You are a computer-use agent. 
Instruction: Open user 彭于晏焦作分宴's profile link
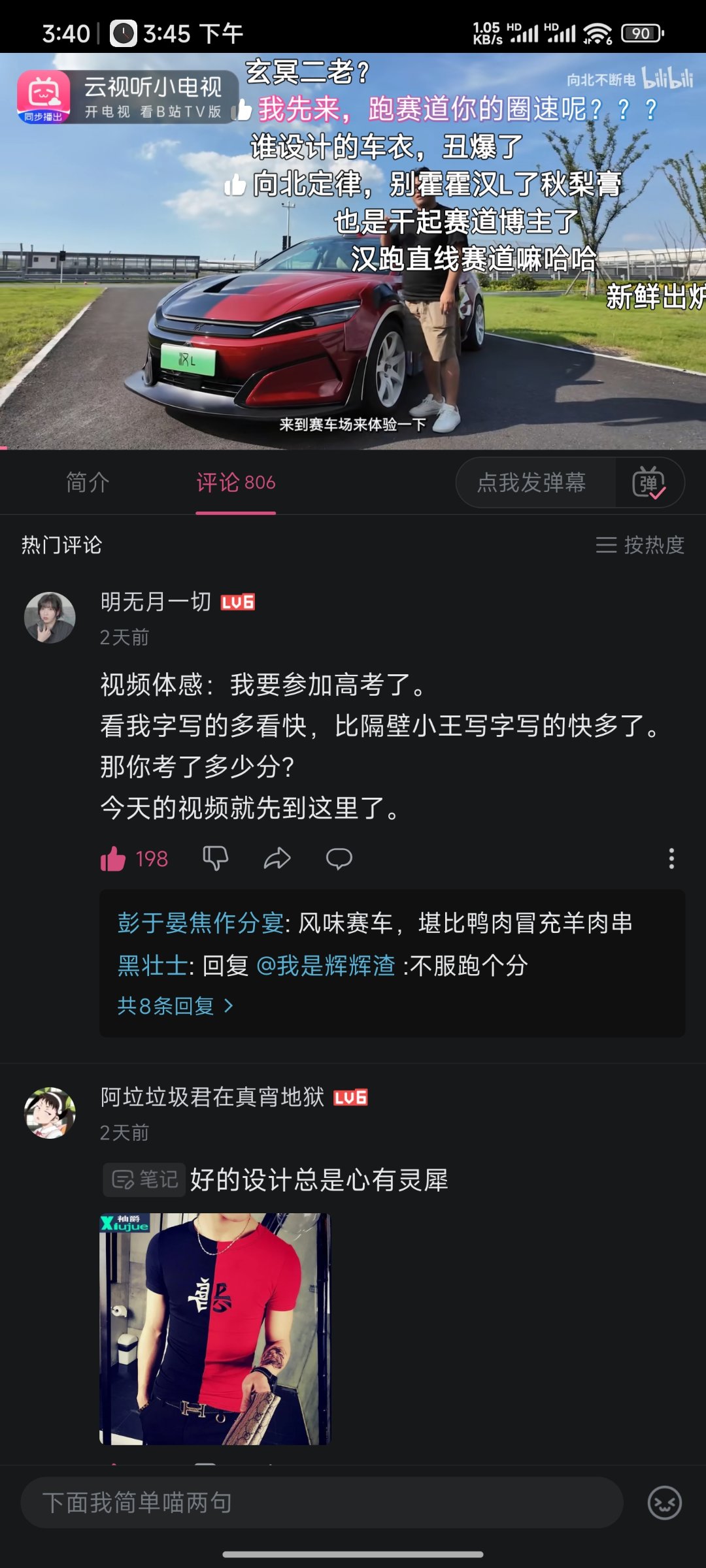[x=200, y=923]
